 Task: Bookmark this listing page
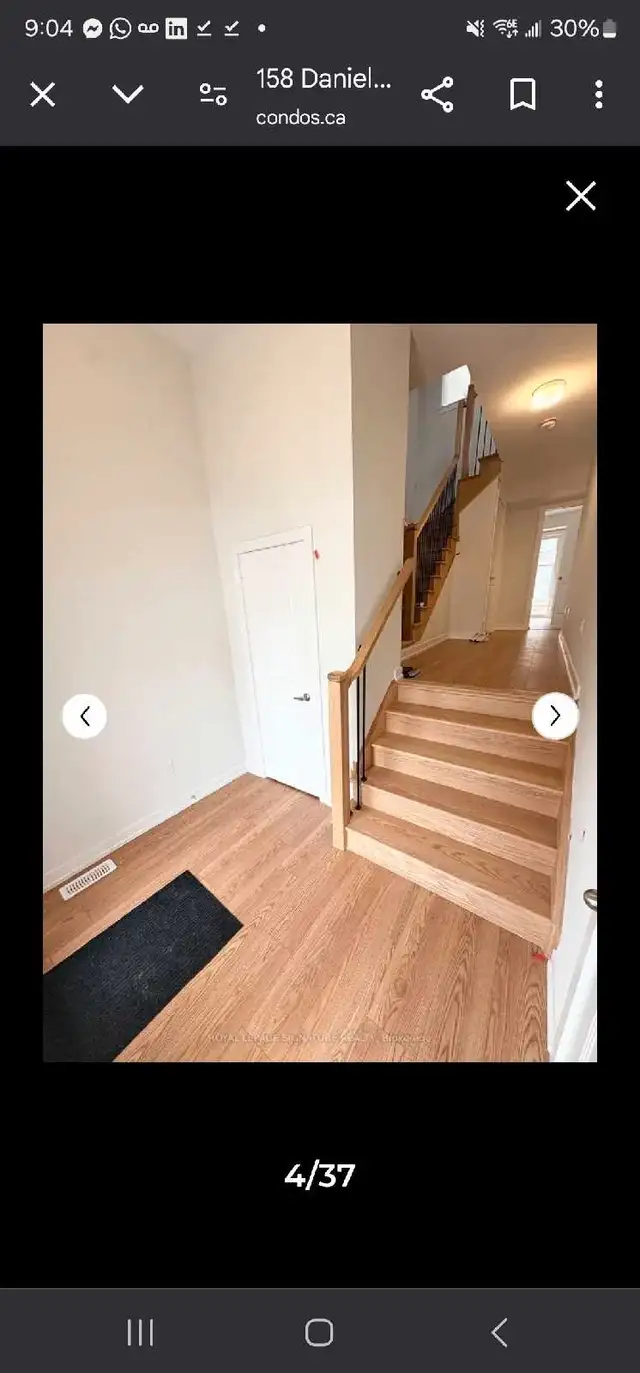[x=522, y=95]
